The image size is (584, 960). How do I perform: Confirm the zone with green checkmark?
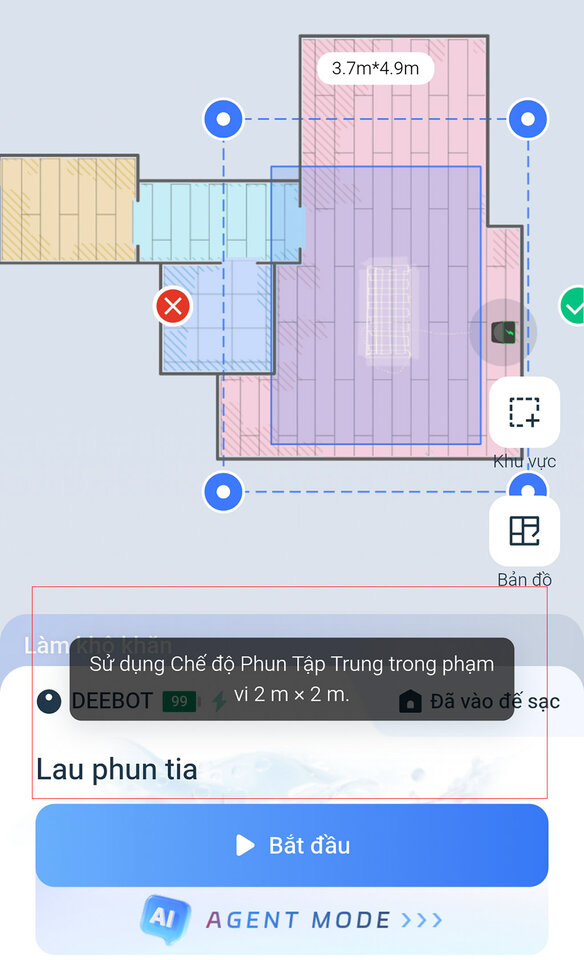click(573, 305)
